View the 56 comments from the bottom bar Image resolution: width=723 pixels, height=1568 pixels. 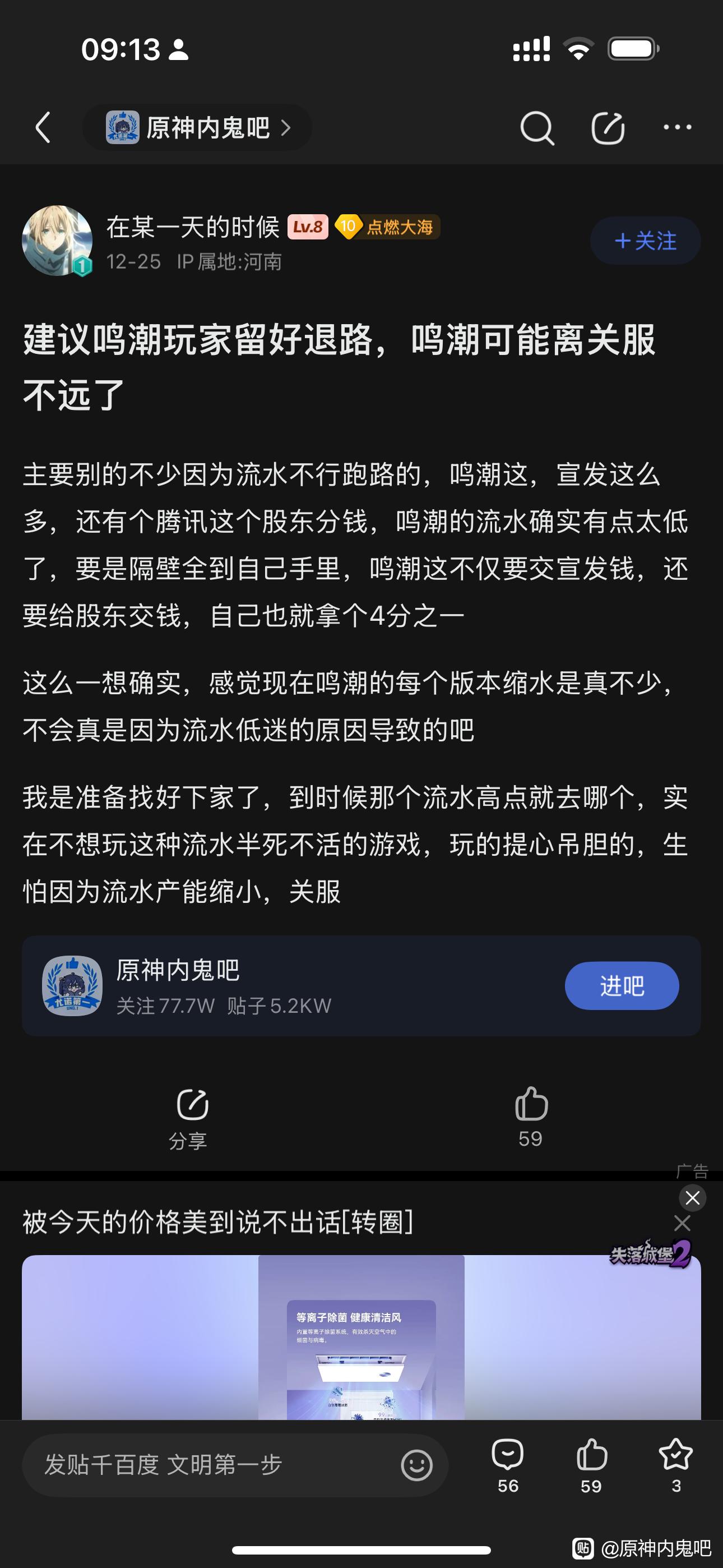point(508,1464)
